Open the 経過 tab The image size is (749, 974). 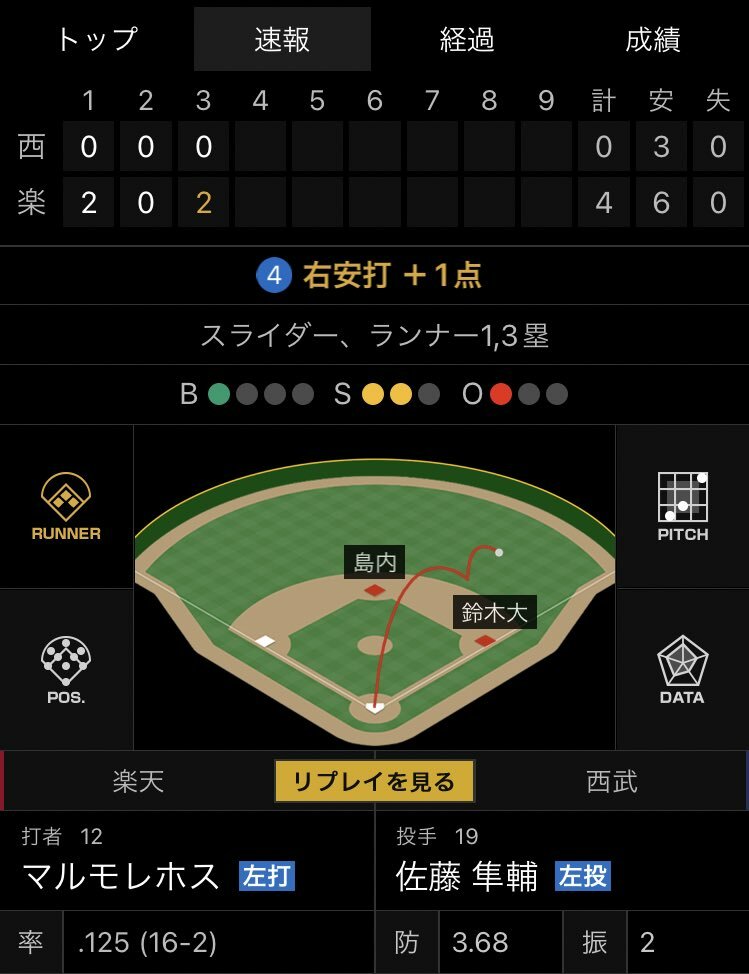point(467,40)
